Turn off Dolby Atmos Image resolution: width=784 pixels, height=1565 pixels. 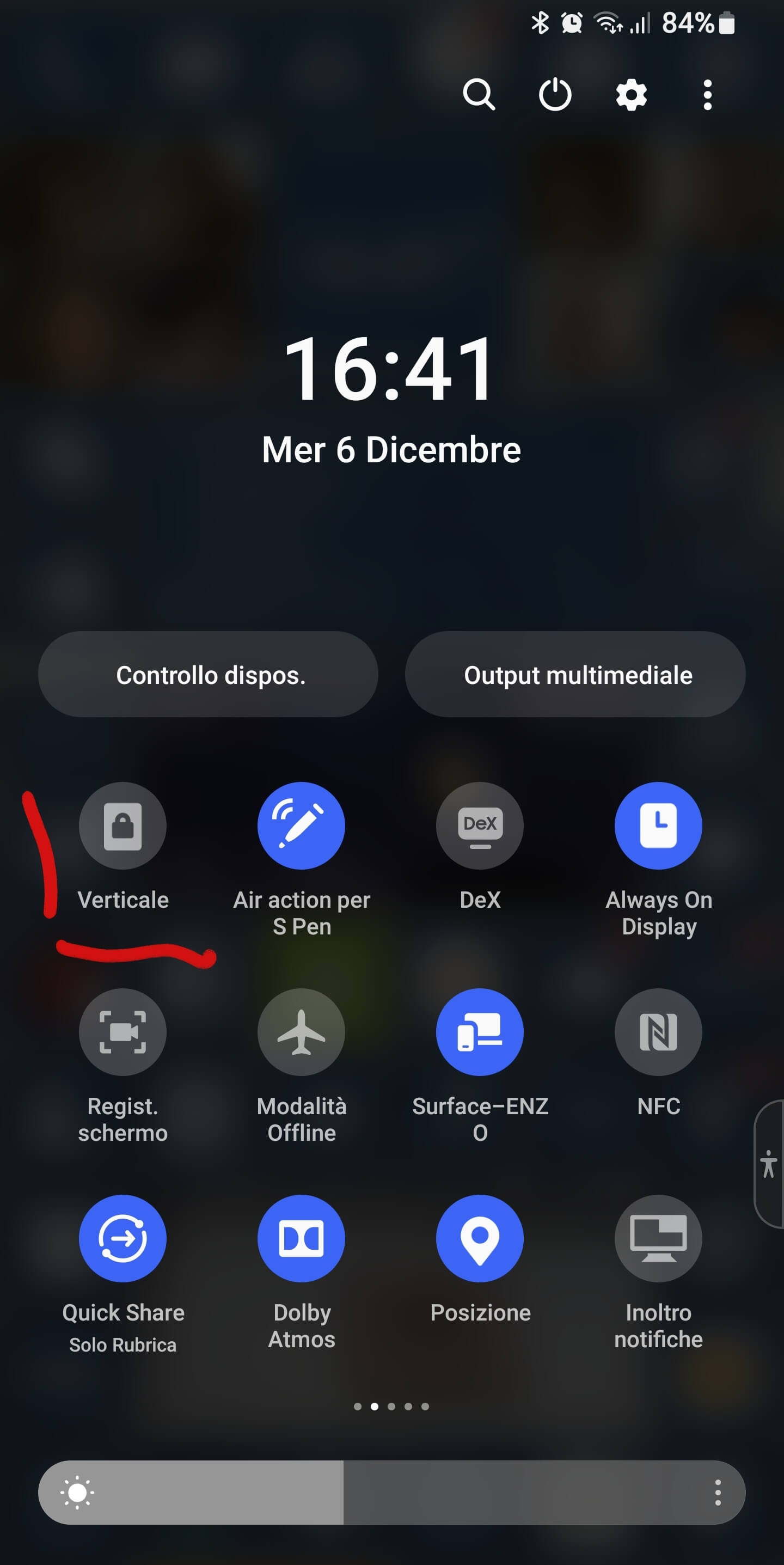[301, 1239]
